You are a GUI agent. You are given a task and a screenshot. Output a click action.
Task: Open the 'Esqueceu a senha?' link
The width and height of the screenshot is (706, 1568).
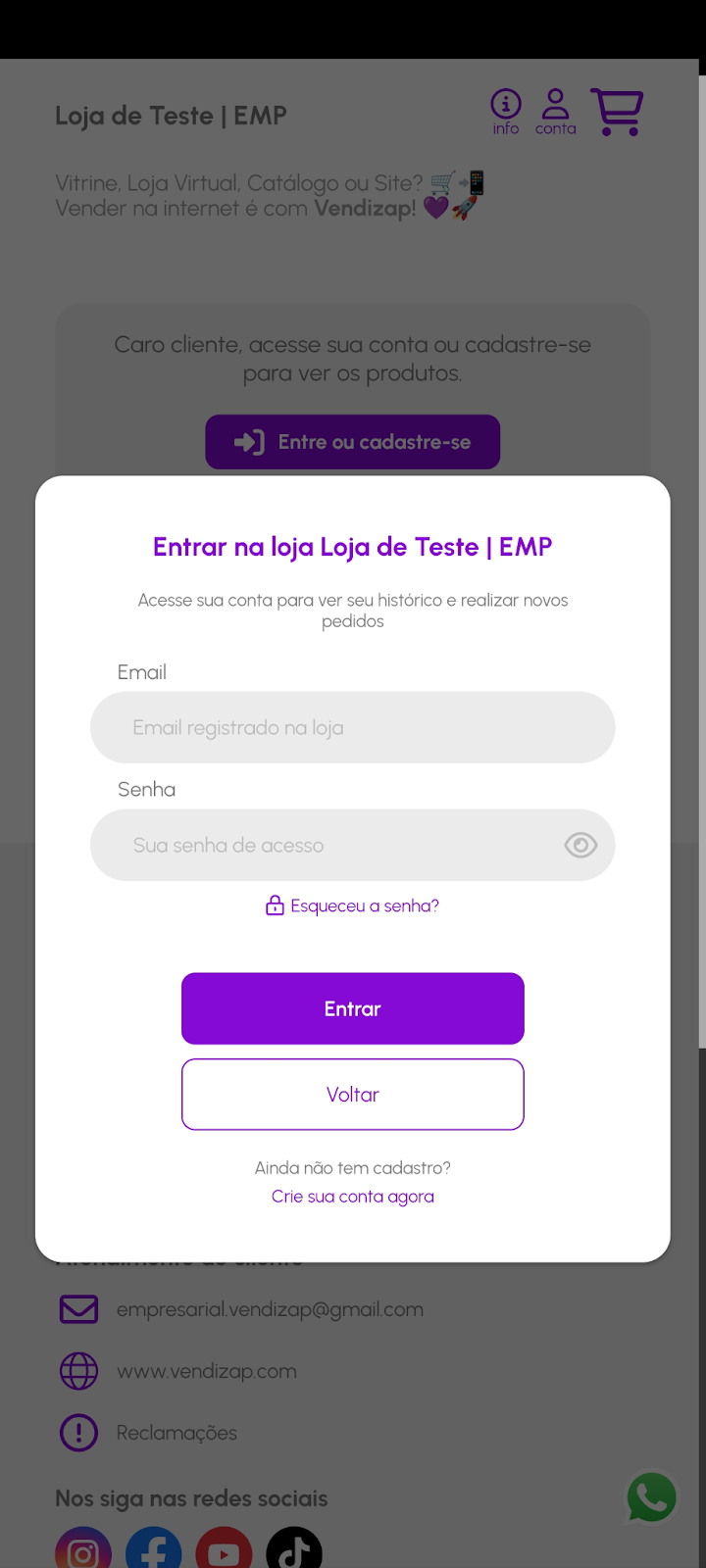[354, 906]
